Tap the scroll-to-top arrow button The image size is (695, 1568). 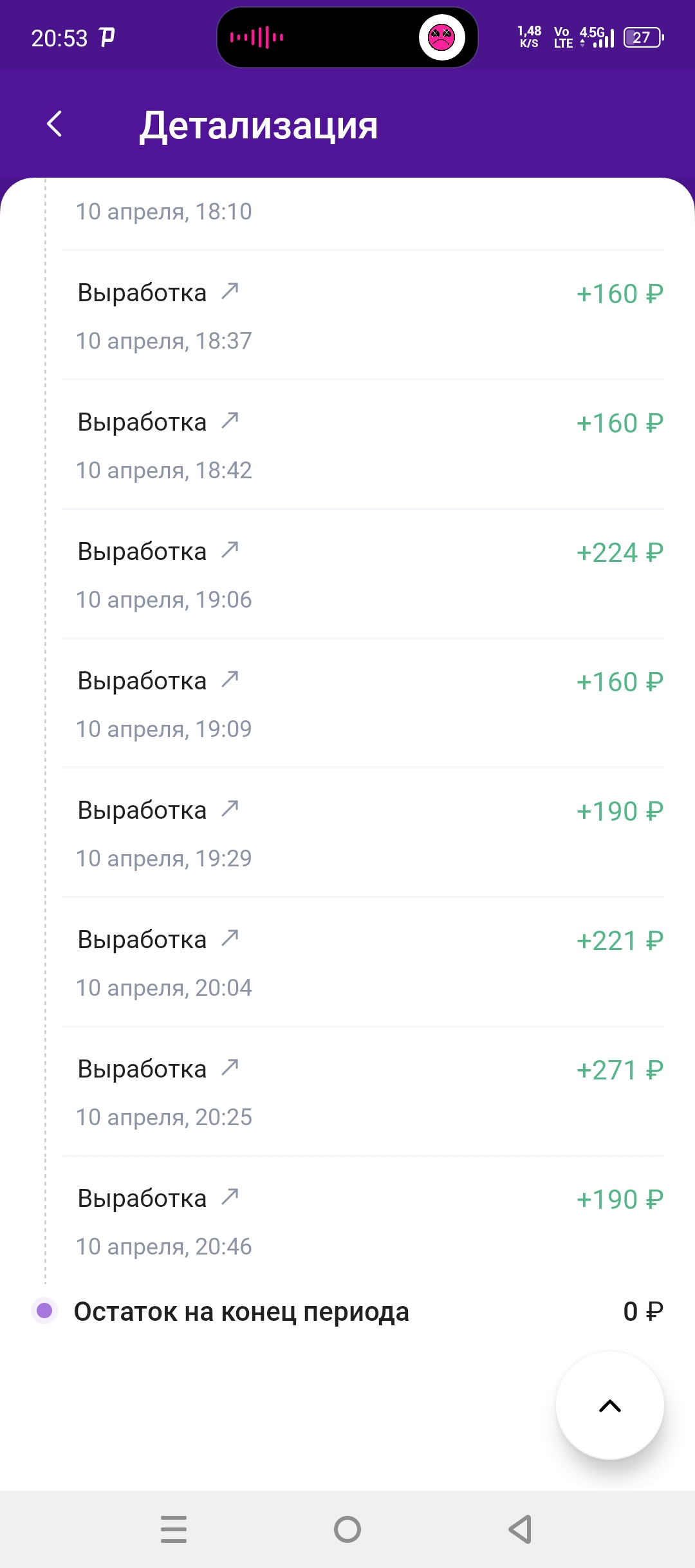coord(609,1406)
